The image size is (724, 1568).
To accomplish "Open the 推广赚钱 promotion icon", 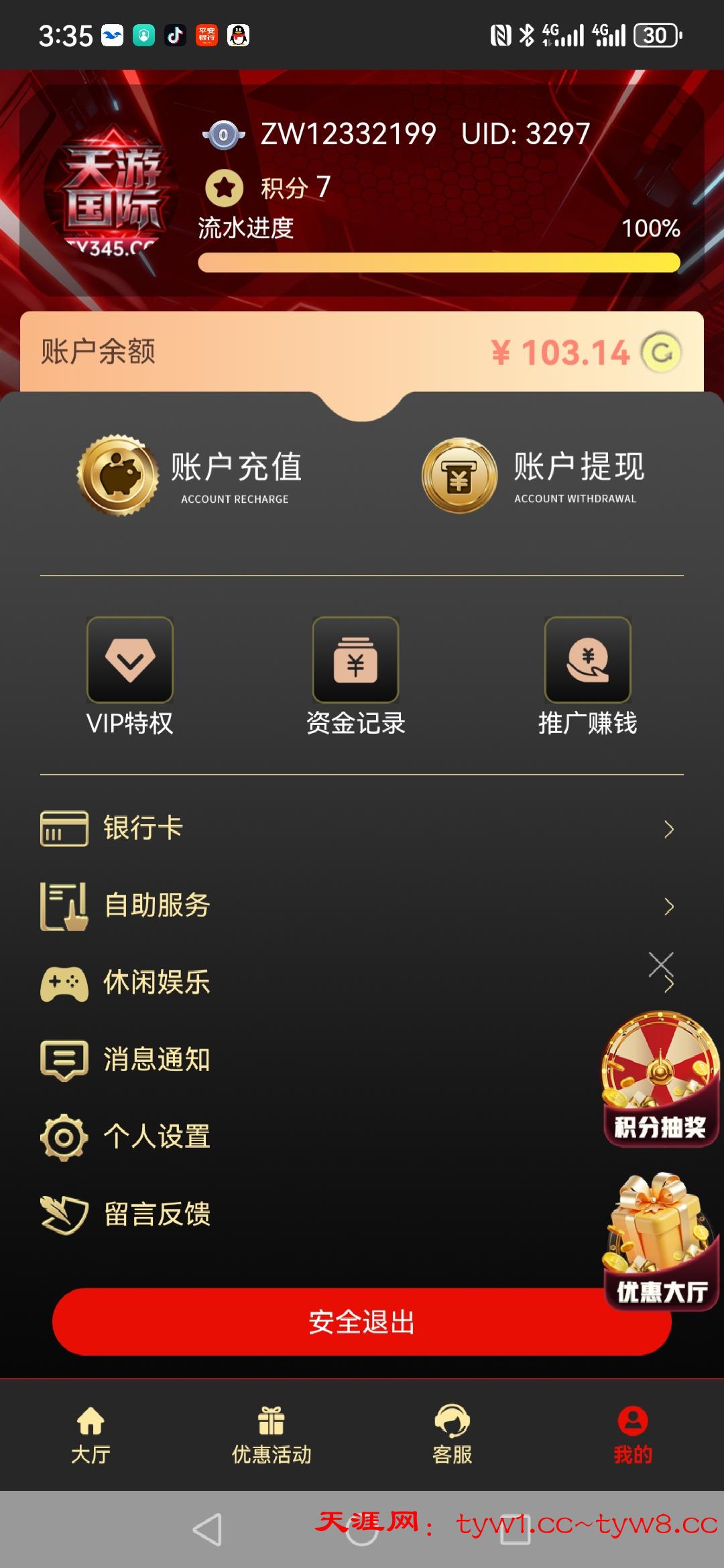I will coord(588,660).
